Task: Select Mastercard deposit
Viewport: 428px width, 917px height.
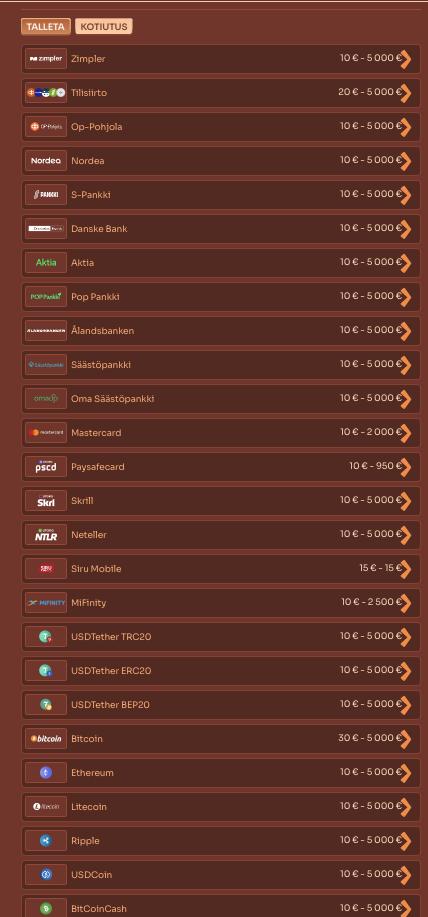Action: (221, 433)
